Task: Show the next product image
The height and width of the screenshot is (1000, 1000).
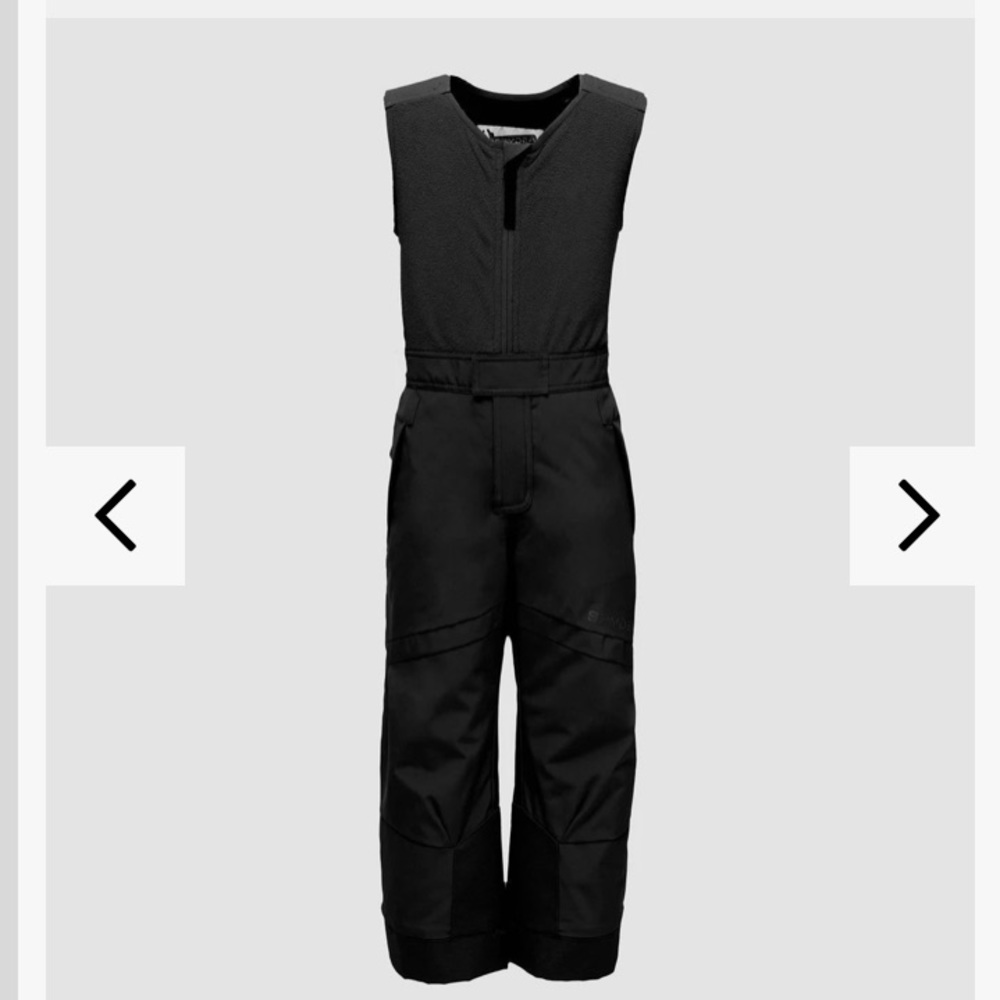Action: coord(916,516)
